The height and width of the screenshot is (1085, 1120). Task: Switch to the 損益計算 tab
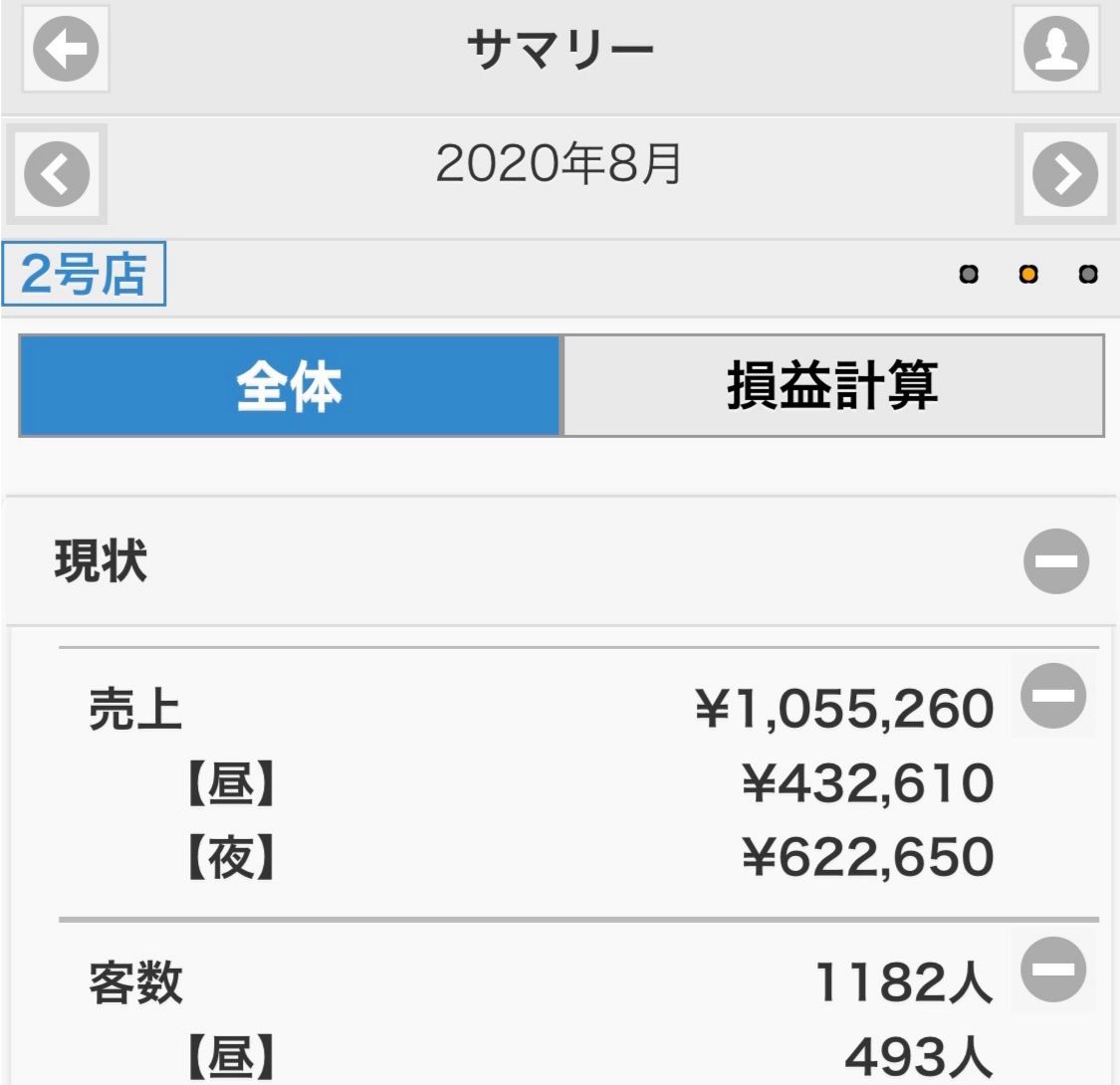(x=832, y=386)
